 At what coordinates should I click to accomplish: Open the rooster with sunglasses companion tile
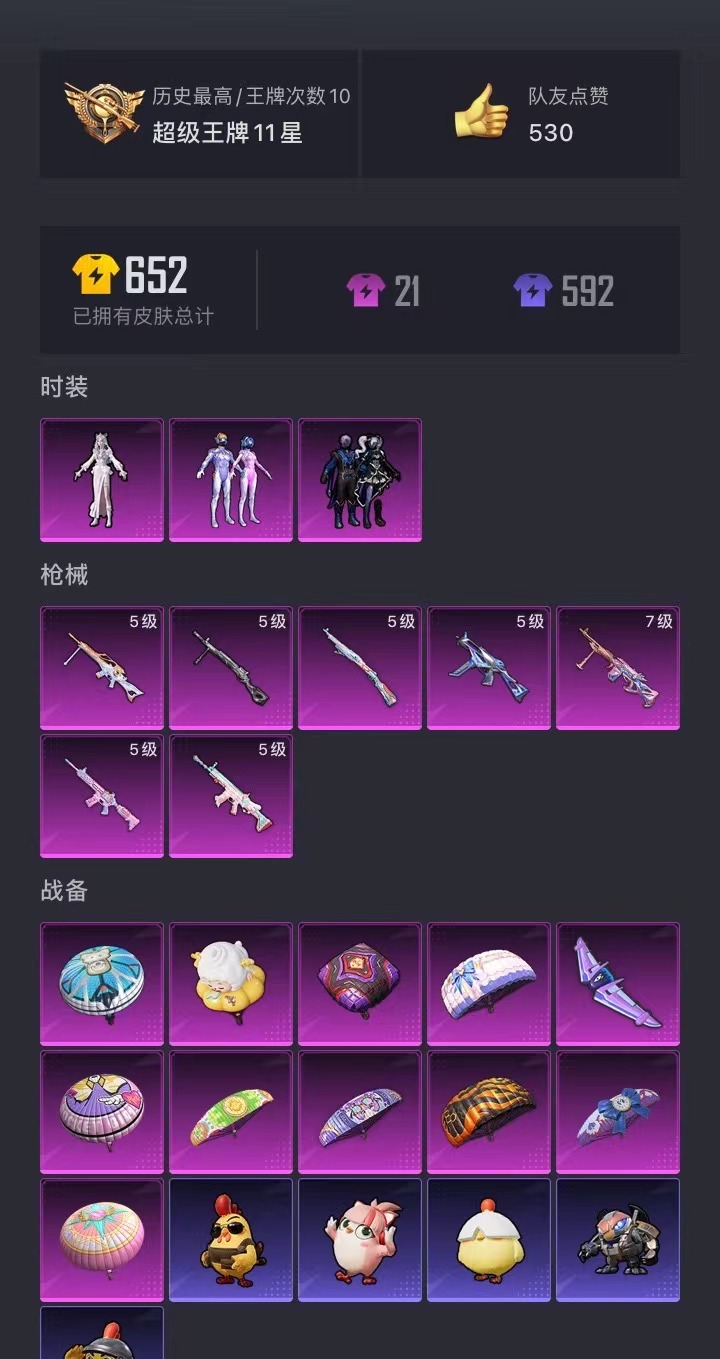(230, 1240)
